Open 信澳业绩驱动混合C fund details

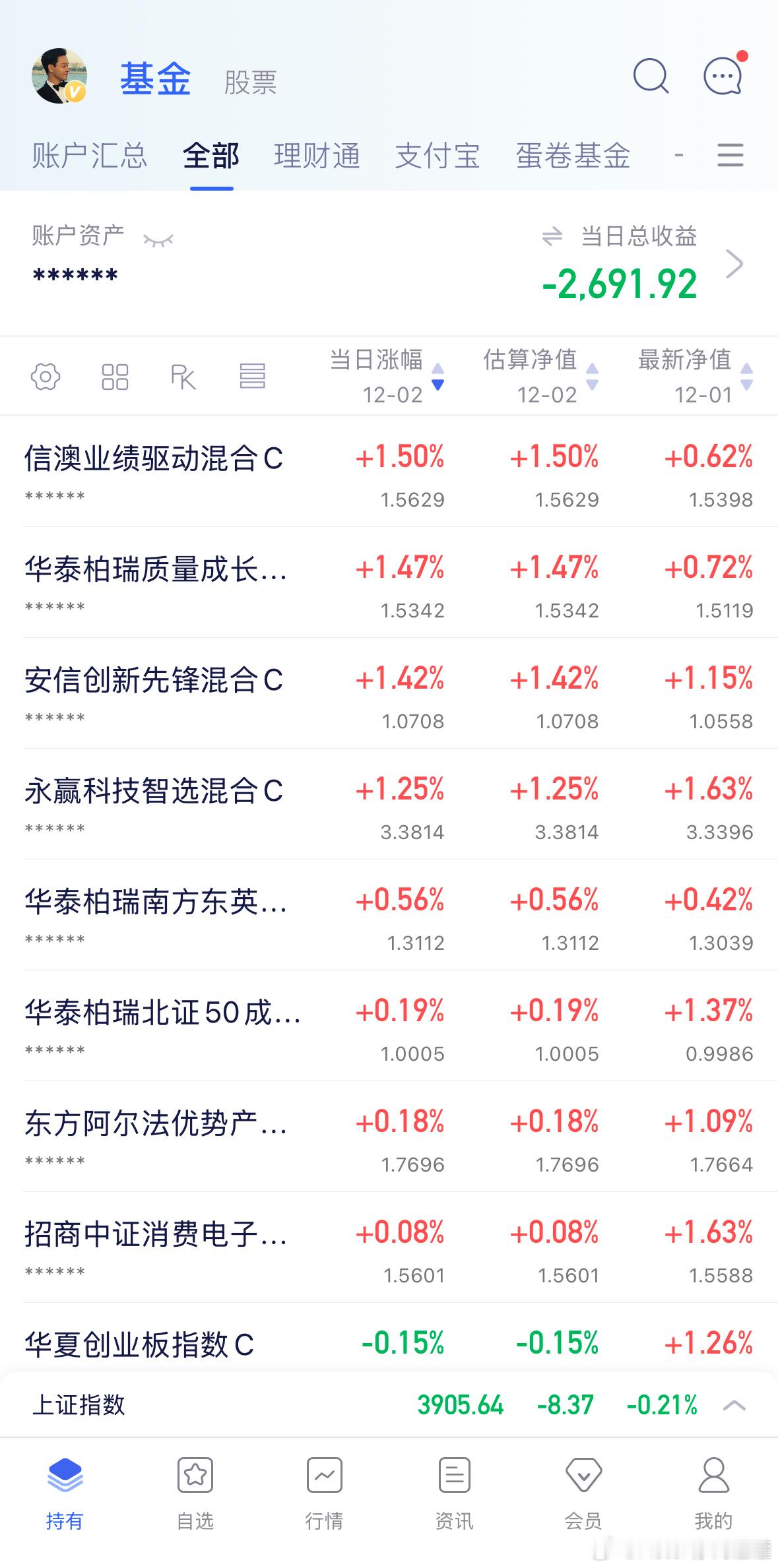coord(154,460)
